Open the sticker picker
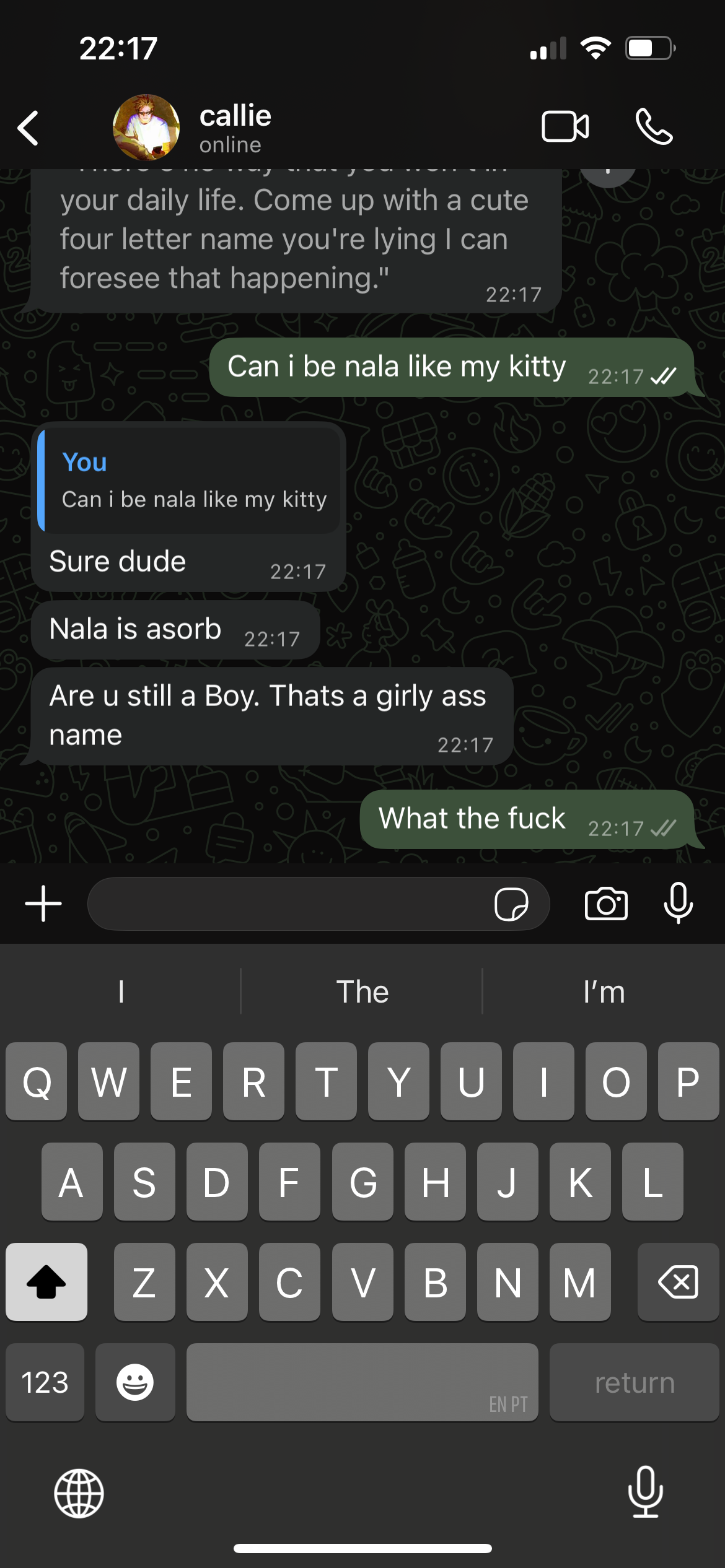 click(511, 904)
